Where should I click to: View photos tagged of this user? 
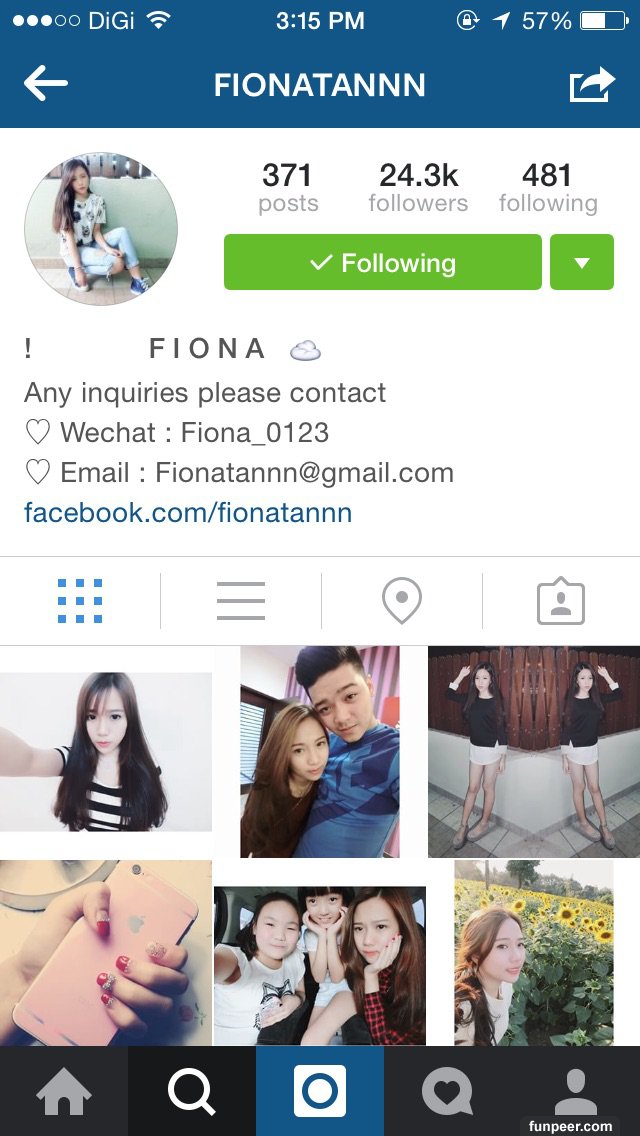(561, 601)
